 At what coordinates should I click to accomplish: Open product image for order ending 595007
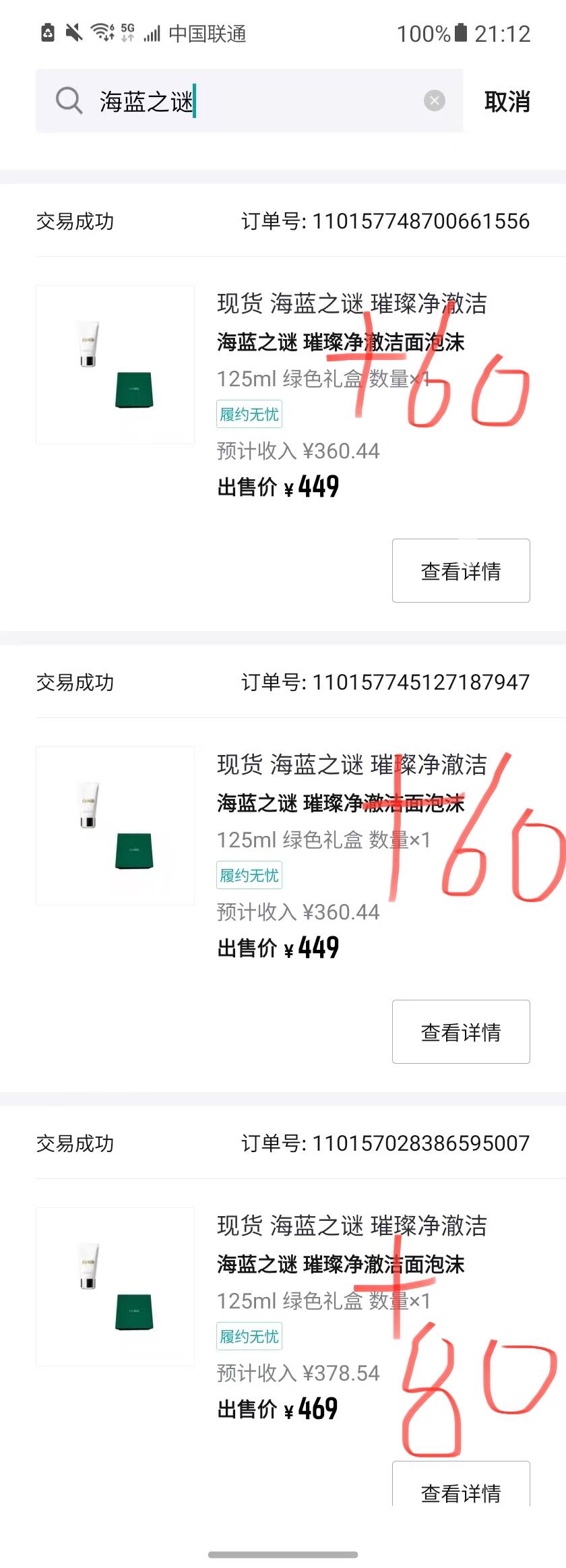click(115, 1287)
